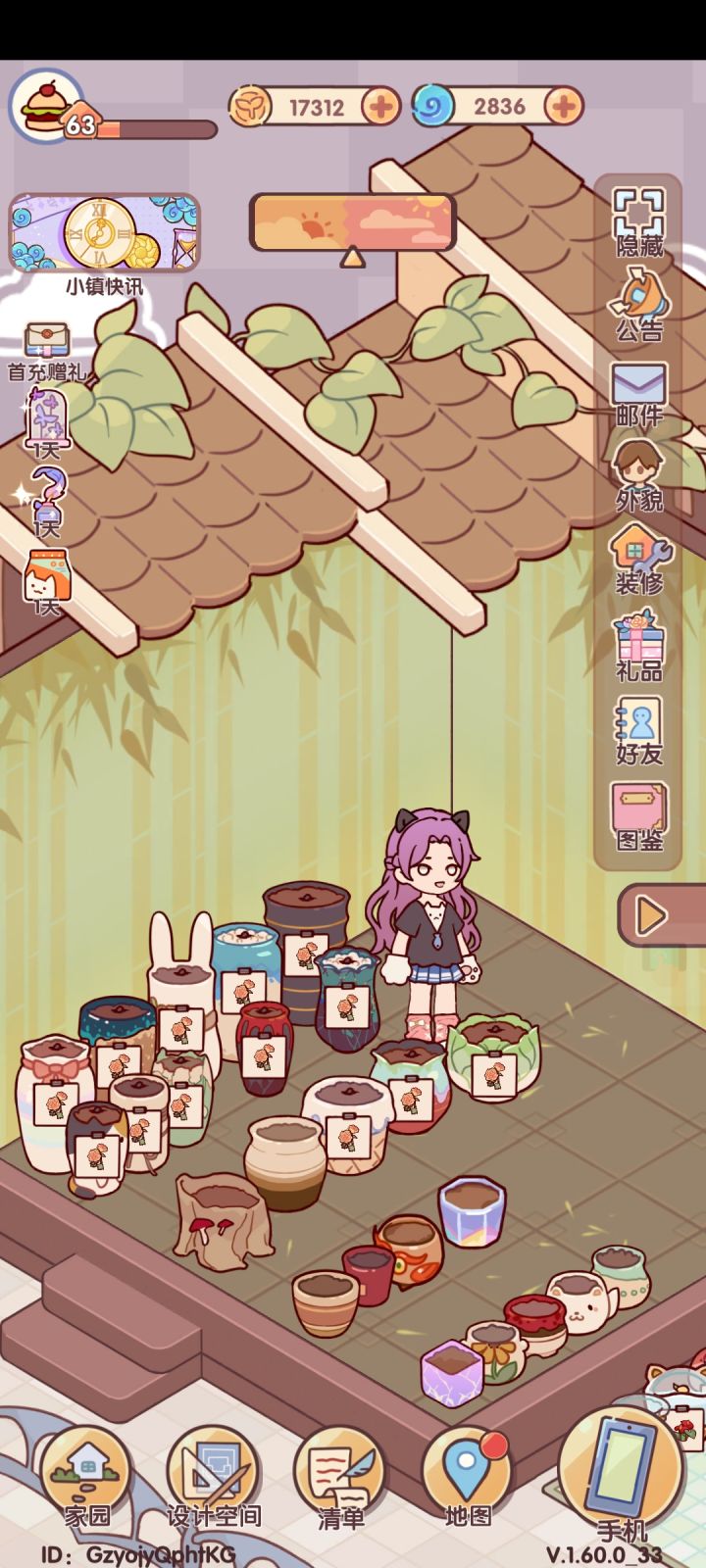Open the 小镇快讯 town news banner
Screen dimensions: 706x1568
103,233
